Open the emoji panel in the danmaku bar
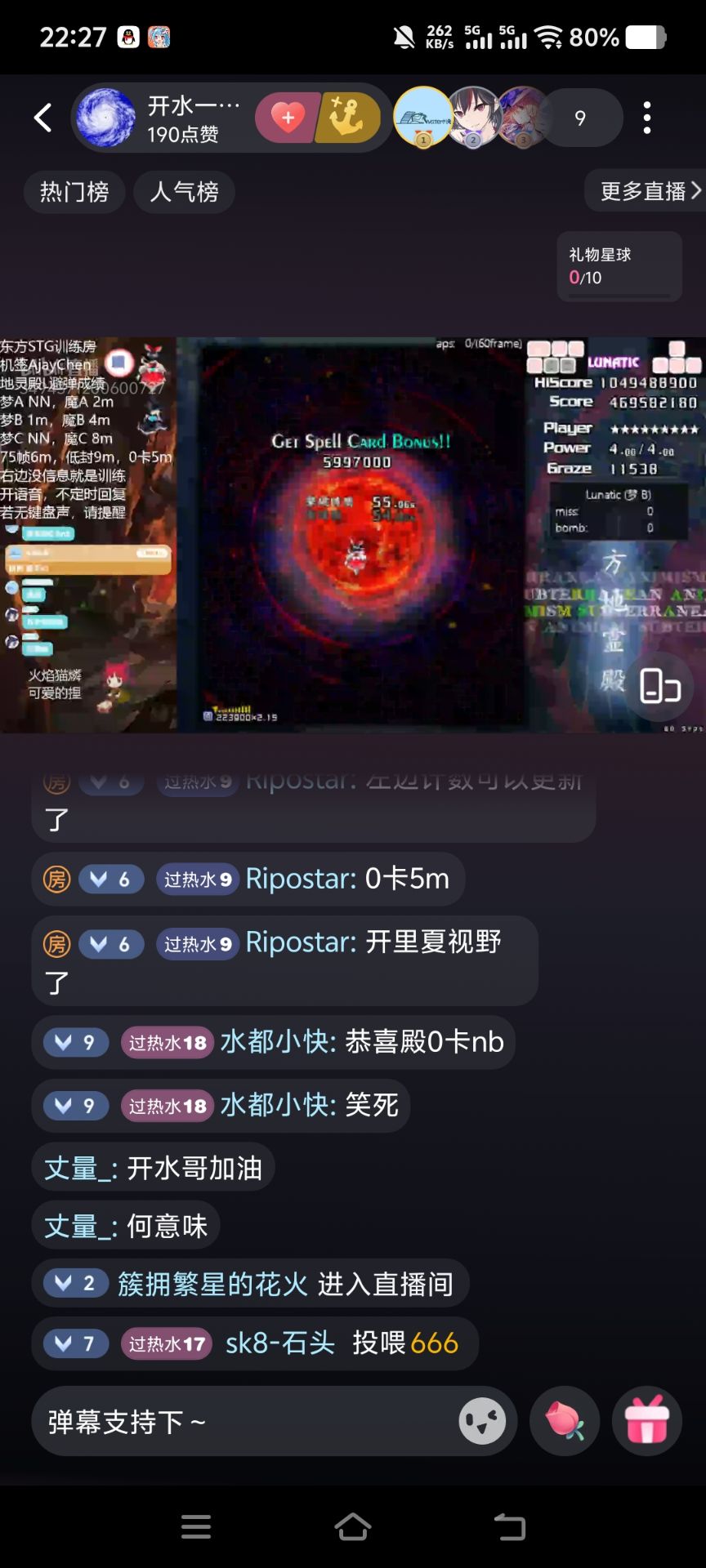This screenshot has width=706, height=1568. 483,1421
